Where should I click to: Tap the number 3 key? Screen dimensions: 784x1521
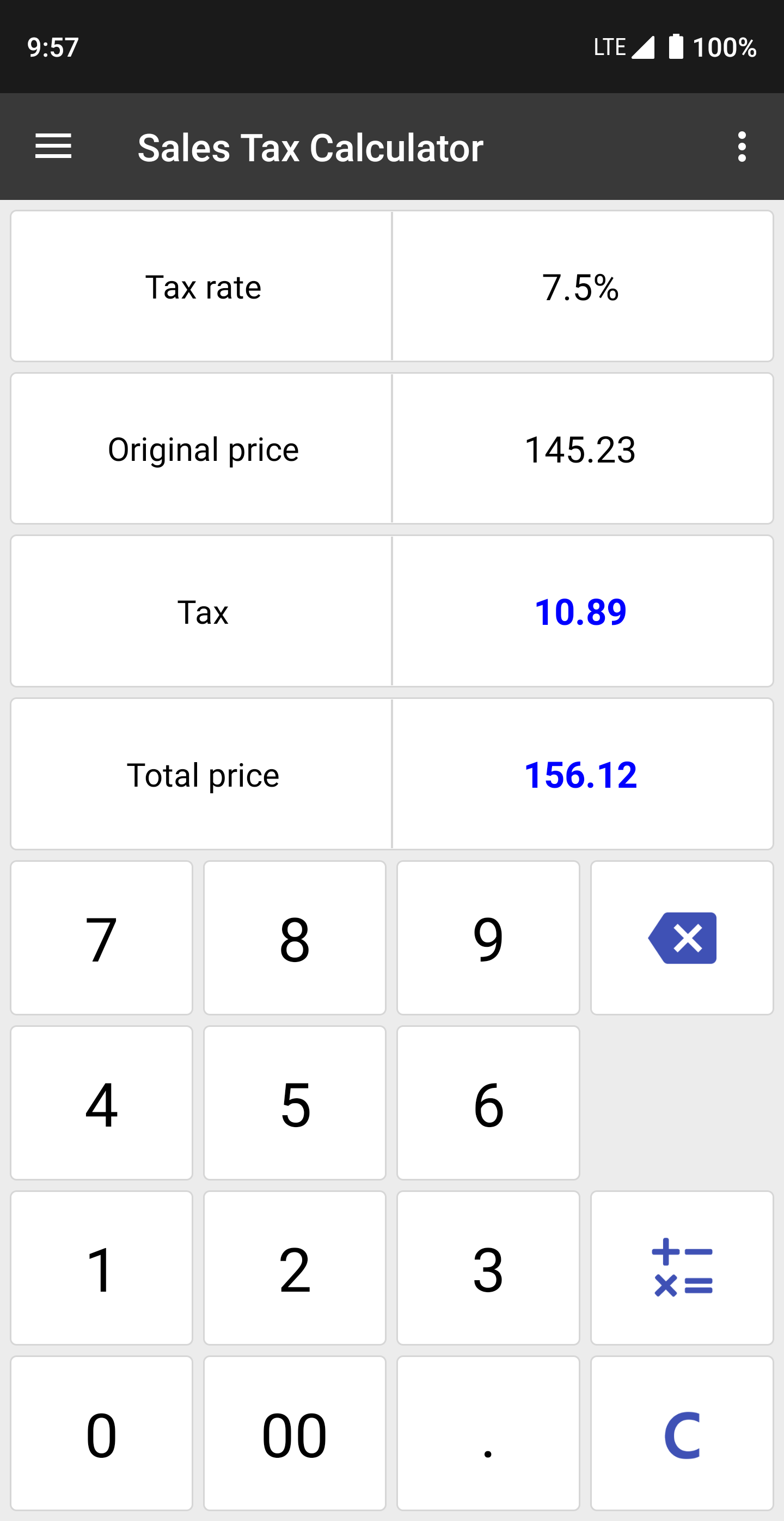click(488, 1268)
